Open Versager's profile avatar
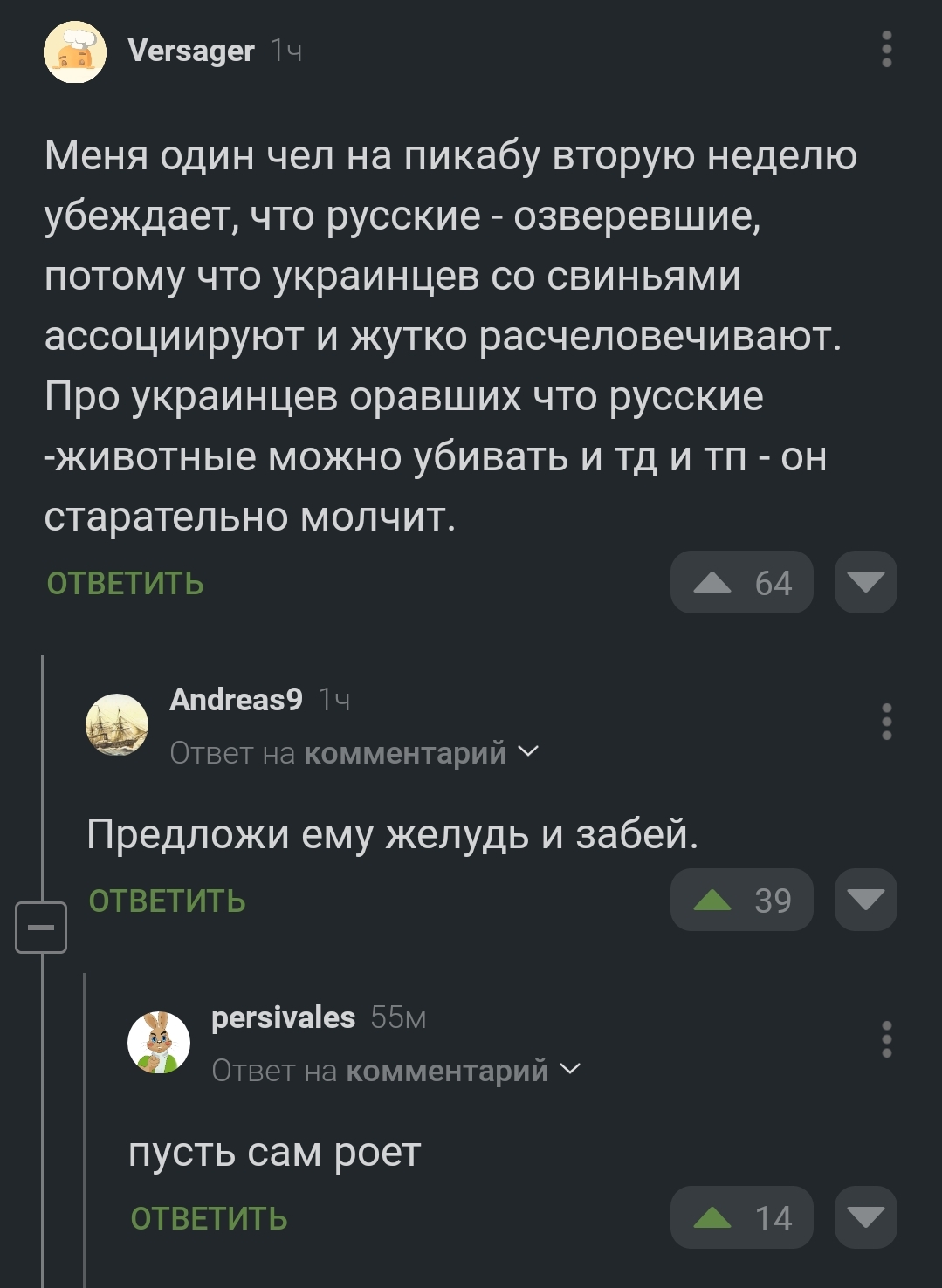942x1288 pixels. pyautogui.click(x=75, y=52)
